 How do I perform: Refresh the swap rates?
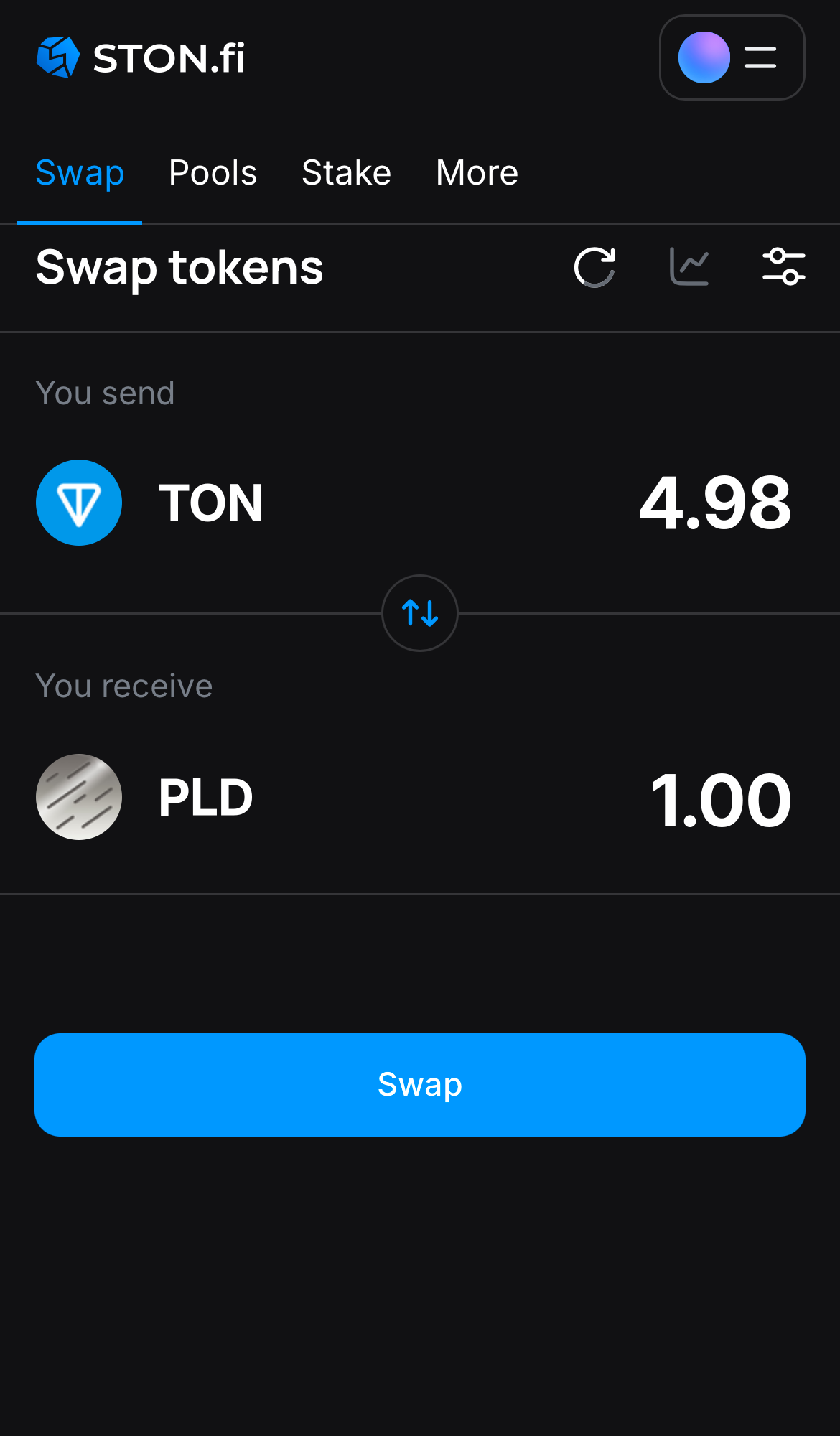tap(595, 268)
